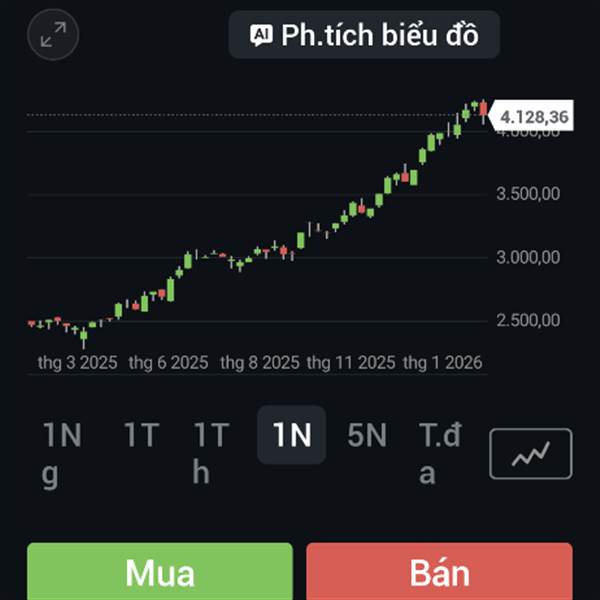Tap the red Bán sell button

point(439,571)
